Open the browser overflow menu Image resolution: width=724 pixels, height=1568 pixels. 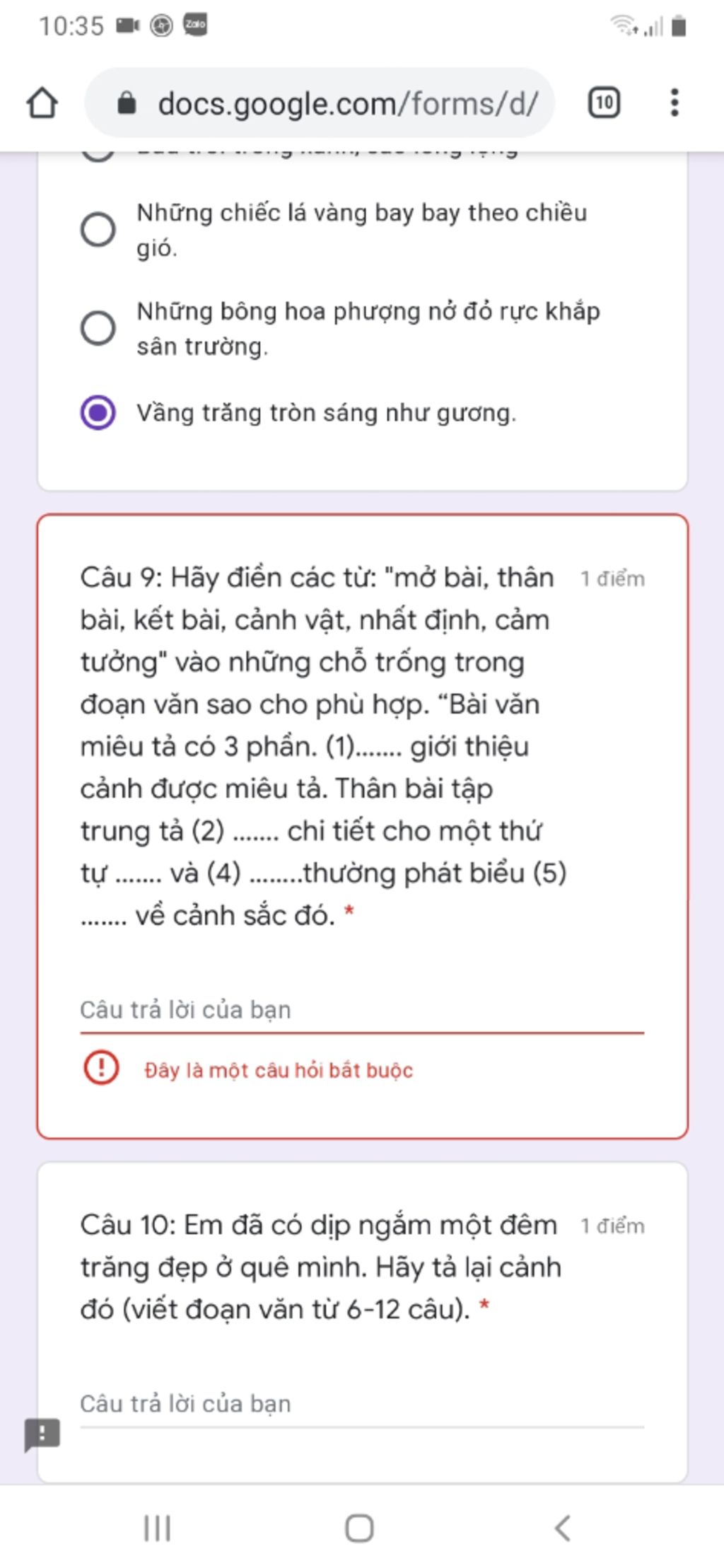coord(675,103)
